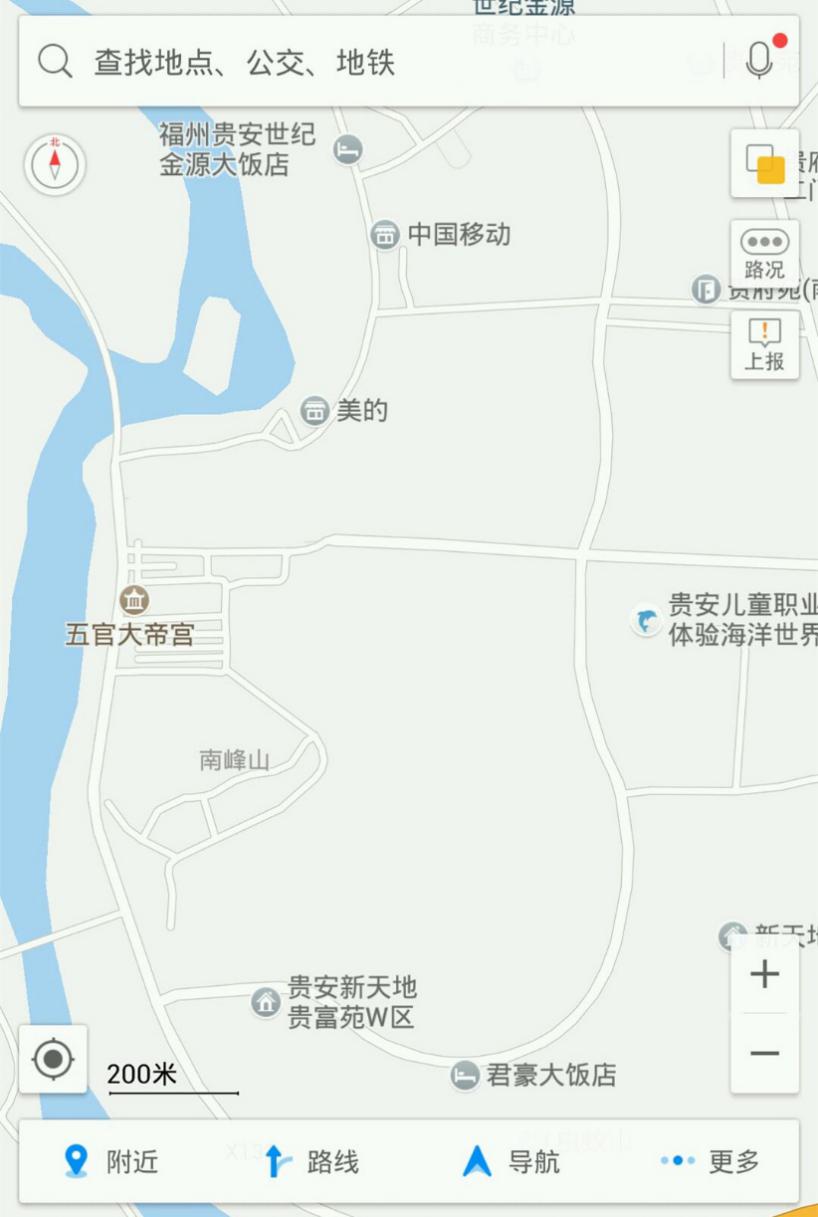Image resolution: width=818 pixels, height=1217 pixels.
Task: Tap the voice search microphone icon
Action: 760,60
